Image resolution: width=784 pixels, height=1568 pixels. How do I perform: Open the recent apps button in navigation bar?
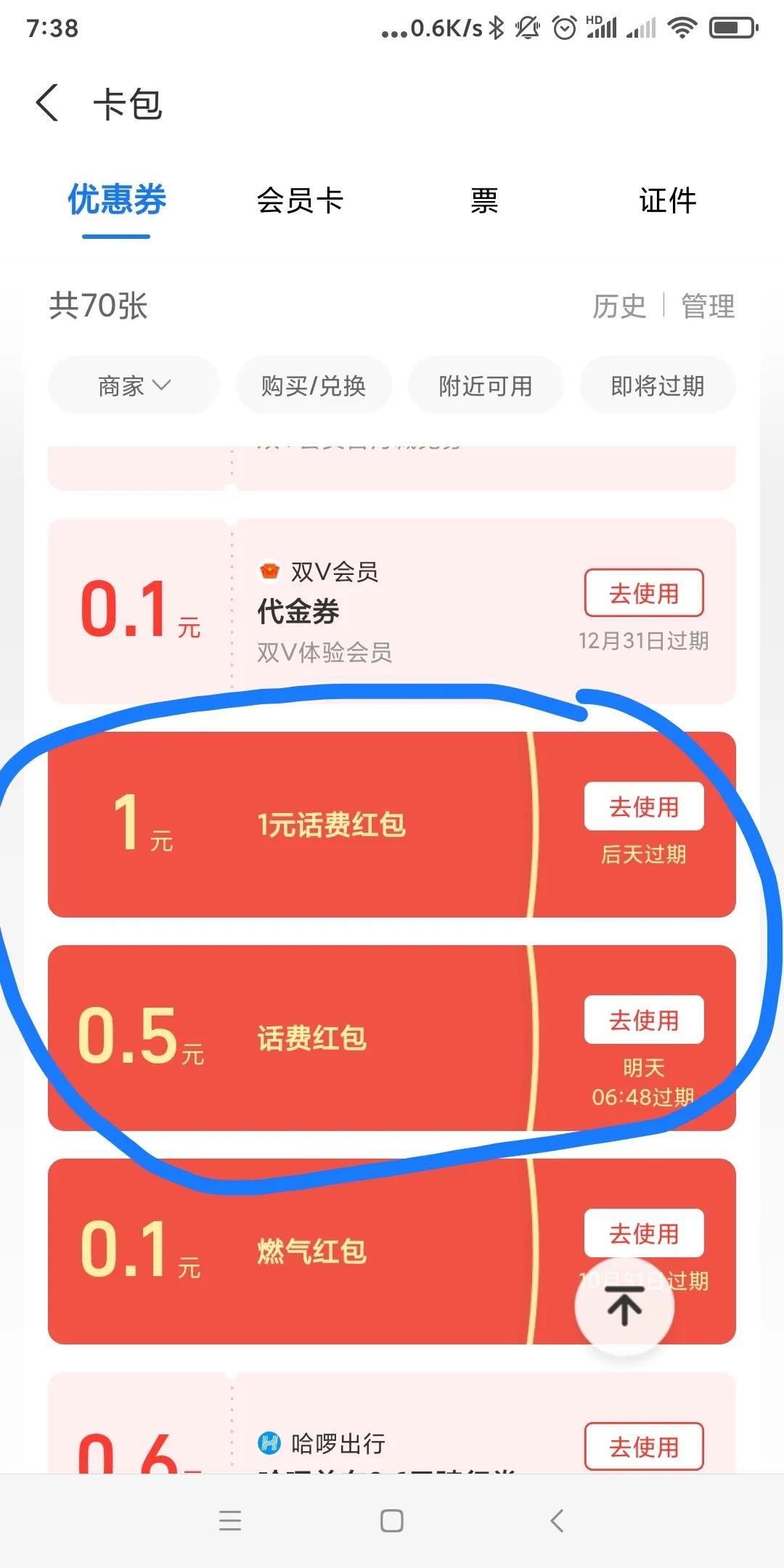pyautogui.click(x=231, y=1522)
